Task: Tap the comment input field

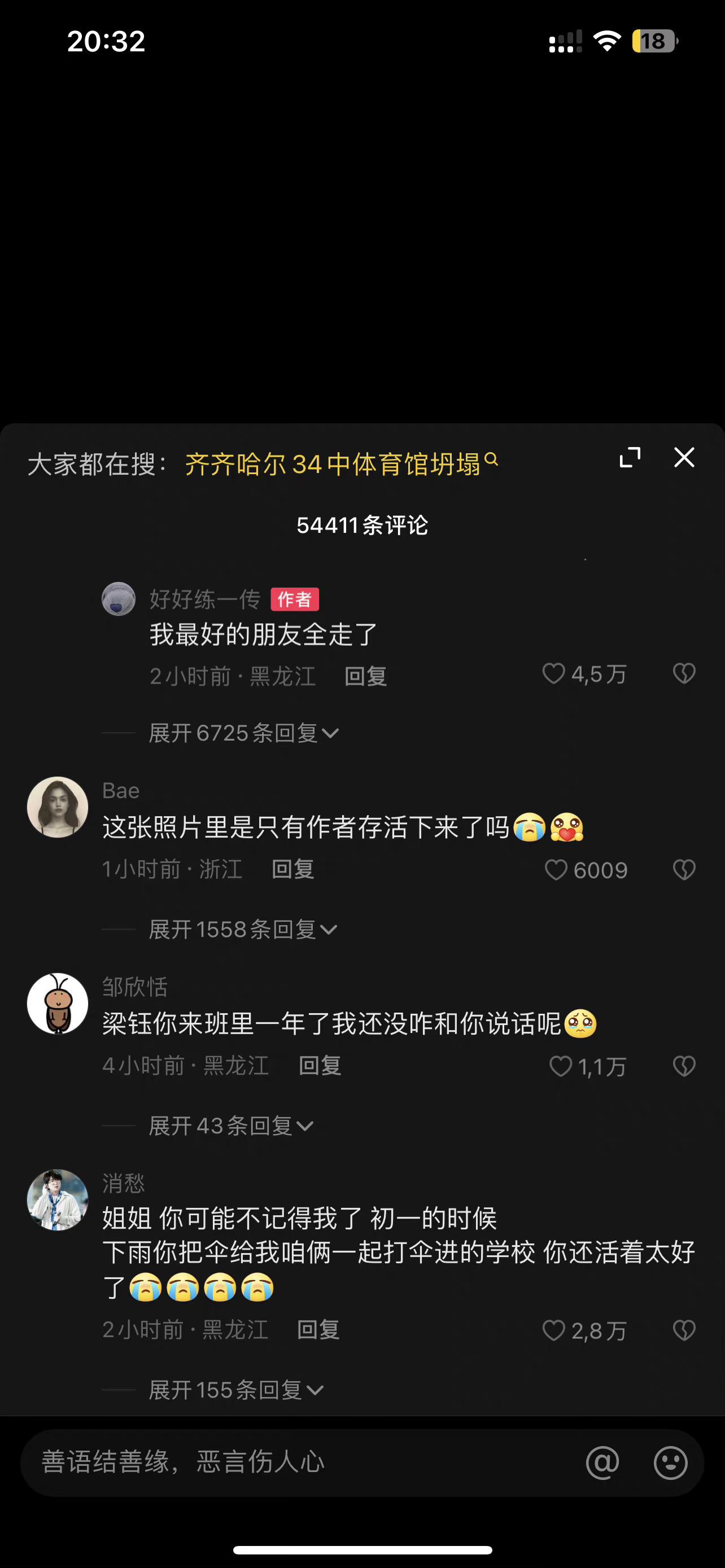Action: [x=243, y=1464]
